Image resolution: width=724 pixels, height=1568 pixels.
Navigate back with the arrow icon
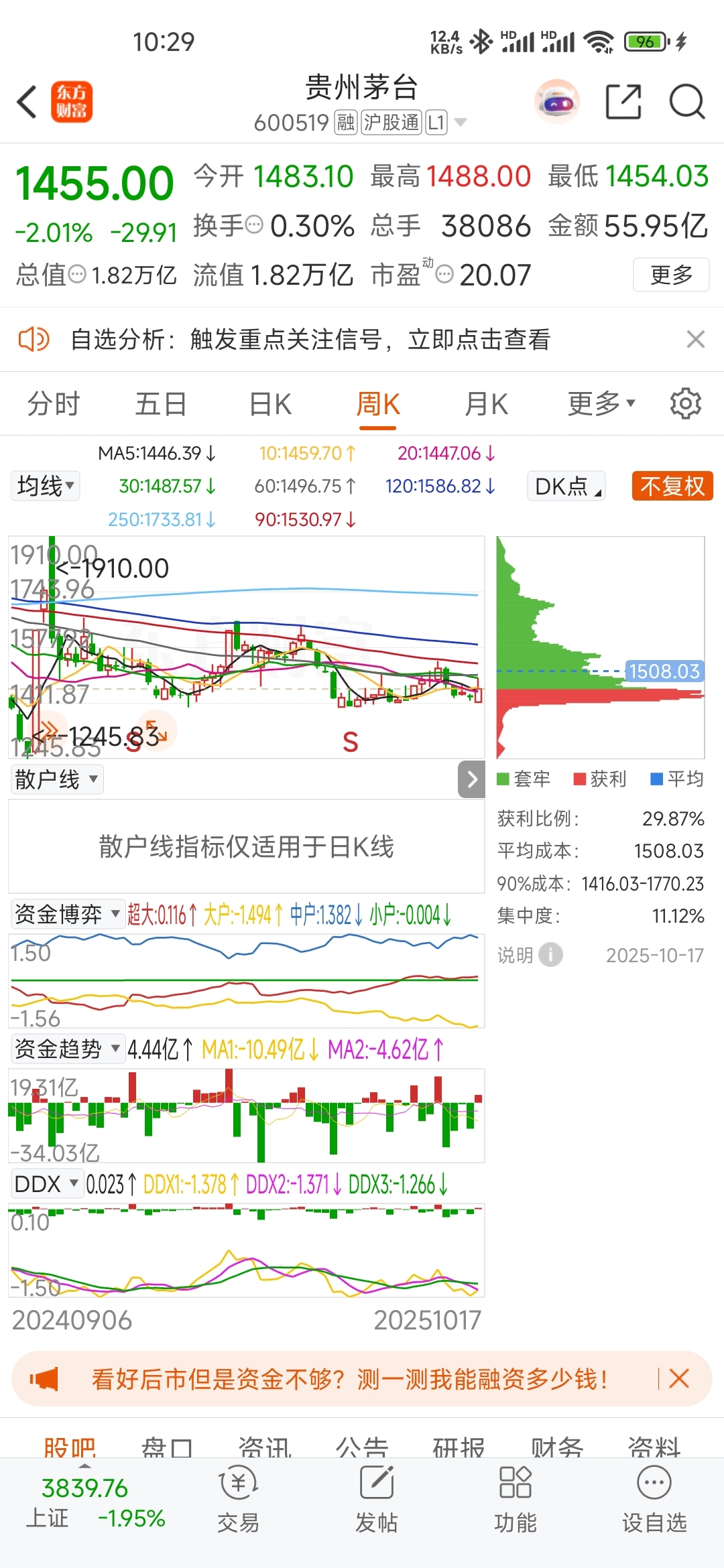pyautogui.click(x=27, y=102)
